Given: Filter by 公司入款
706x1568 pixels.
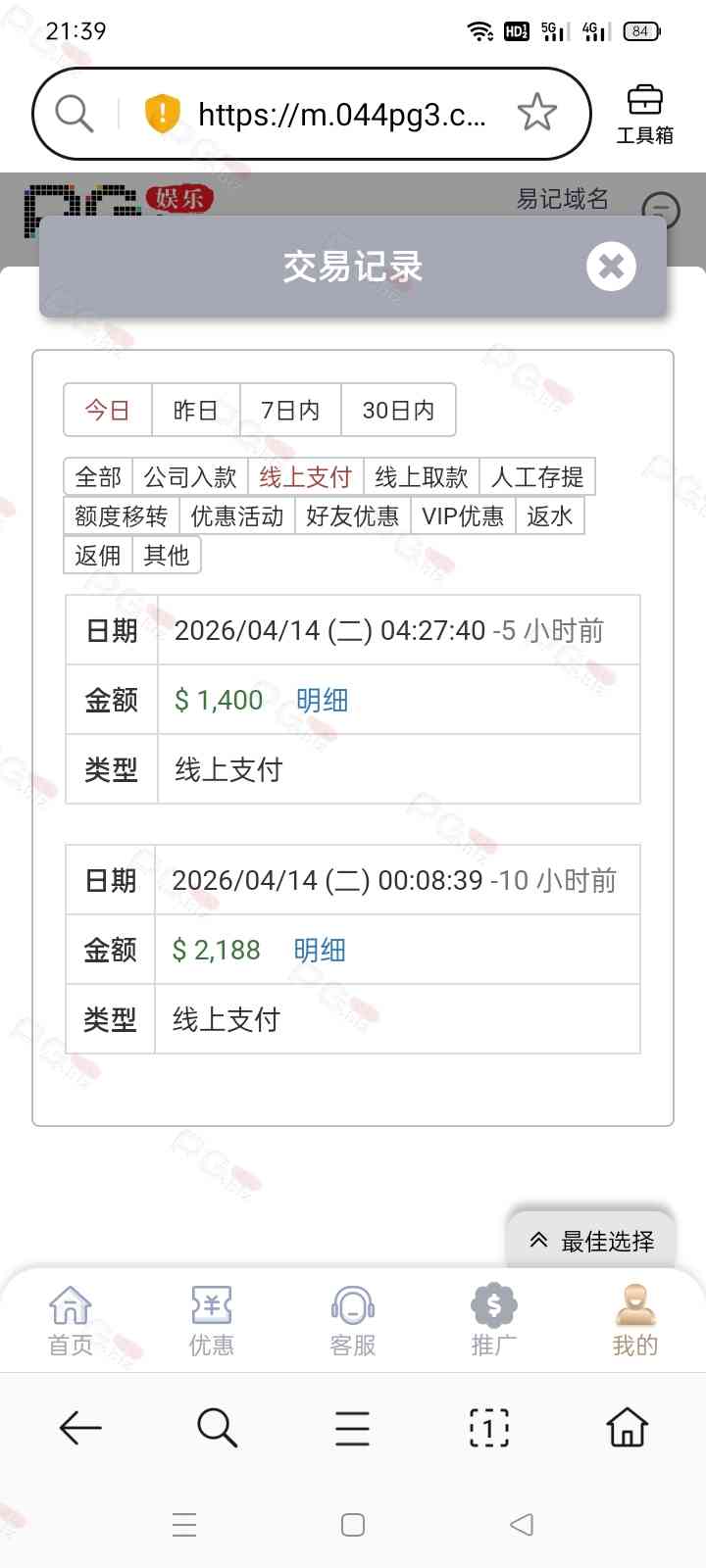Looking at the screenshot, I should 190,477.
